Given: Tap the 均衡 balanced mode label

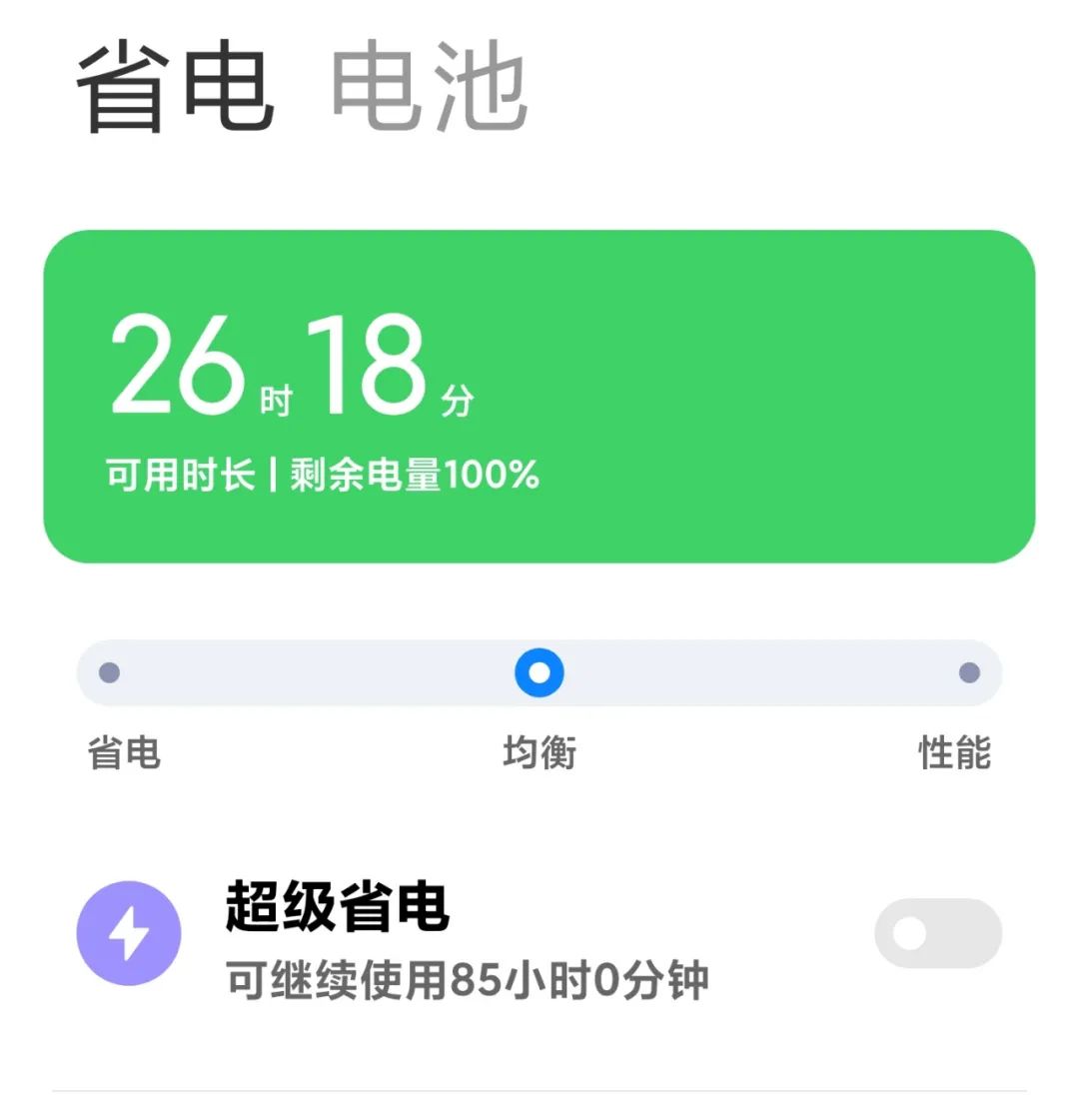Looking at the screenshot, I should tap(539, 754).
